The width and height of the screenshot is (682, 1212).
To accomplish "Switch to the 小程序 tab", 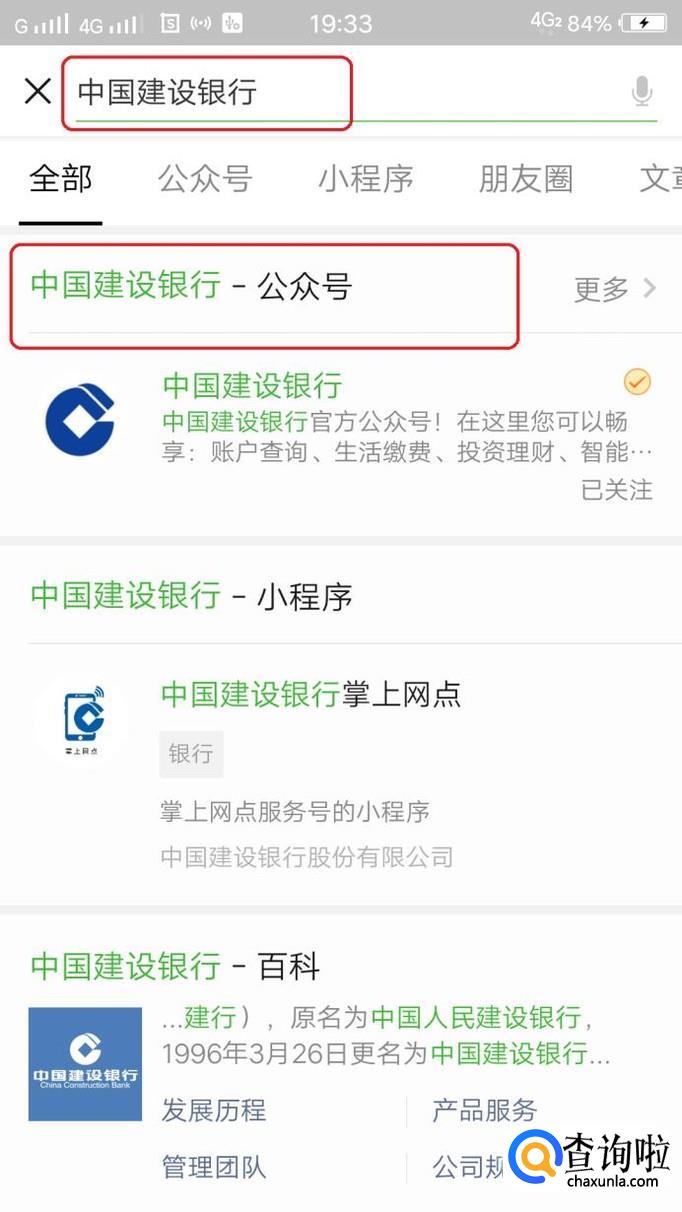I will tap(366, 179).
